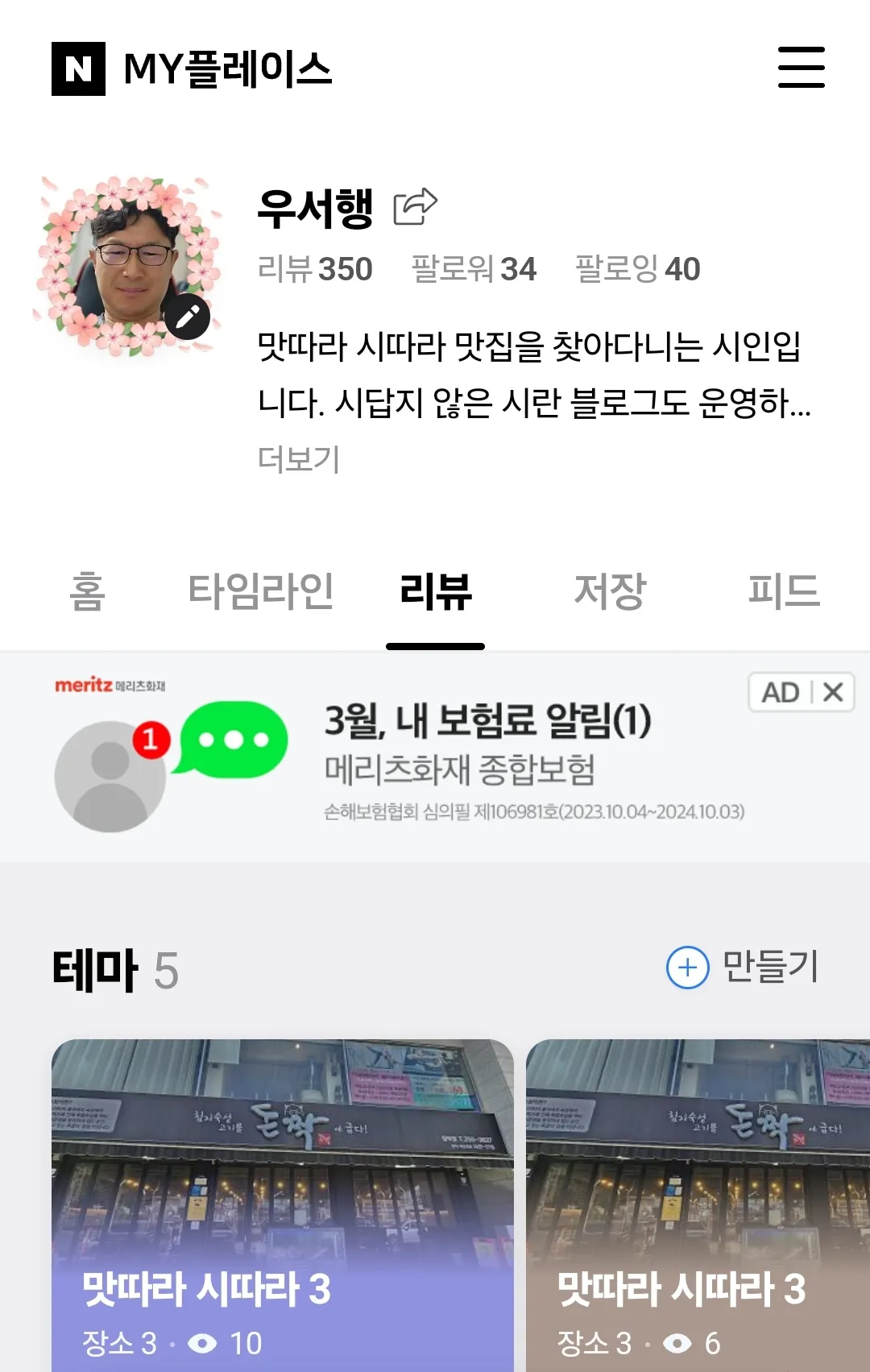Click the 리뷰 350 count link
870x1372 pixels.
click(313, 271)
